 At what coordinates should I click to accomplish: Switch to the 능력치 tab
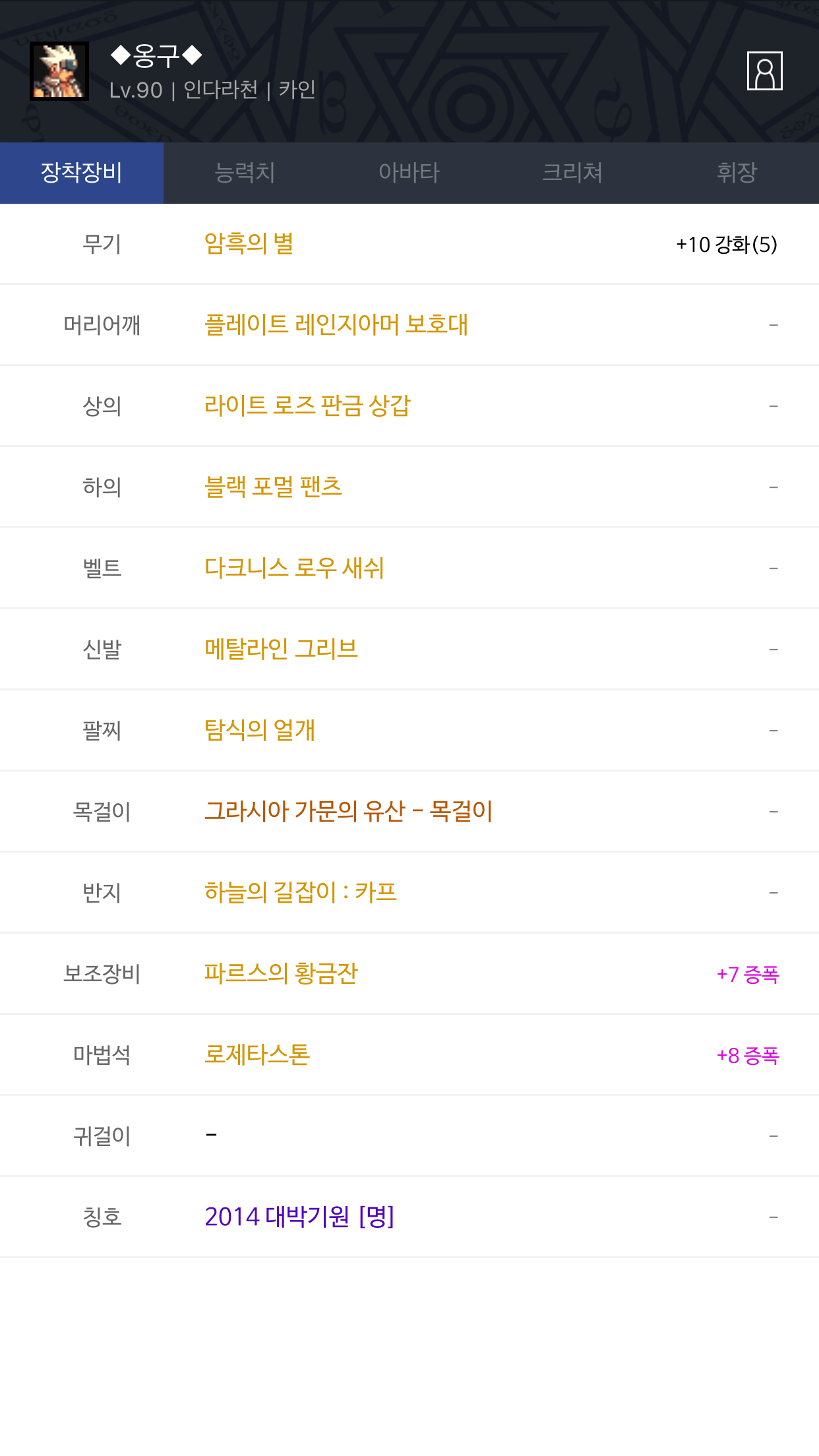coord(245,173)
